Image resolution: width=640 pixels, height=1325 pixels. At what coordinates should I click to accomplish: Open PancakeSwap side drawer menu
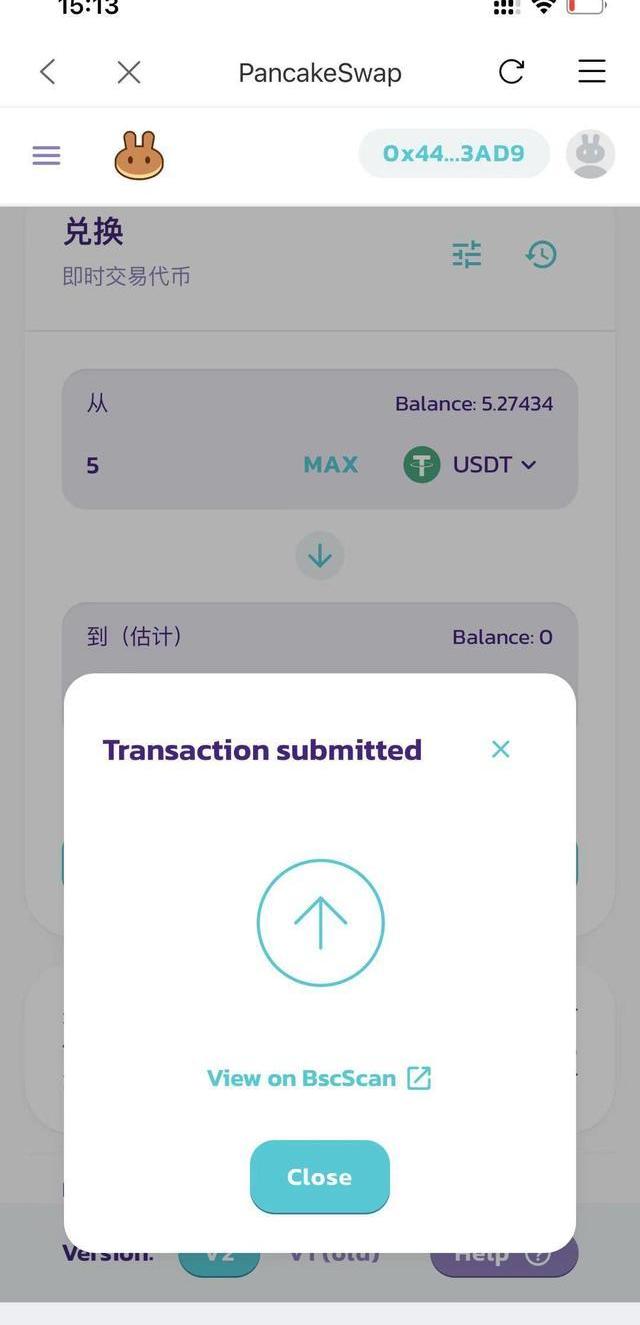click(x=46, y=155)
